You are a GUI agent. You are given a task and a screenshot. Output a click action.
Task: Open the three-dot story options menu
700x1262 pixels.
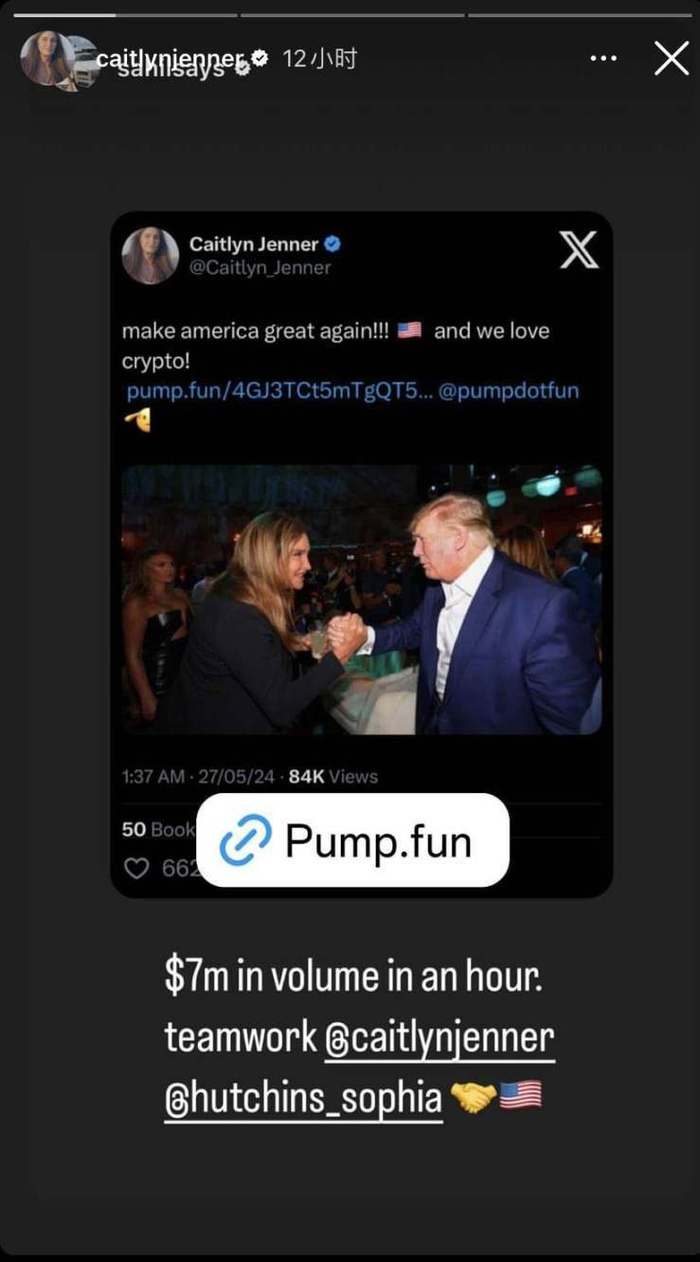pyautogui.click(x=603, y=59)
